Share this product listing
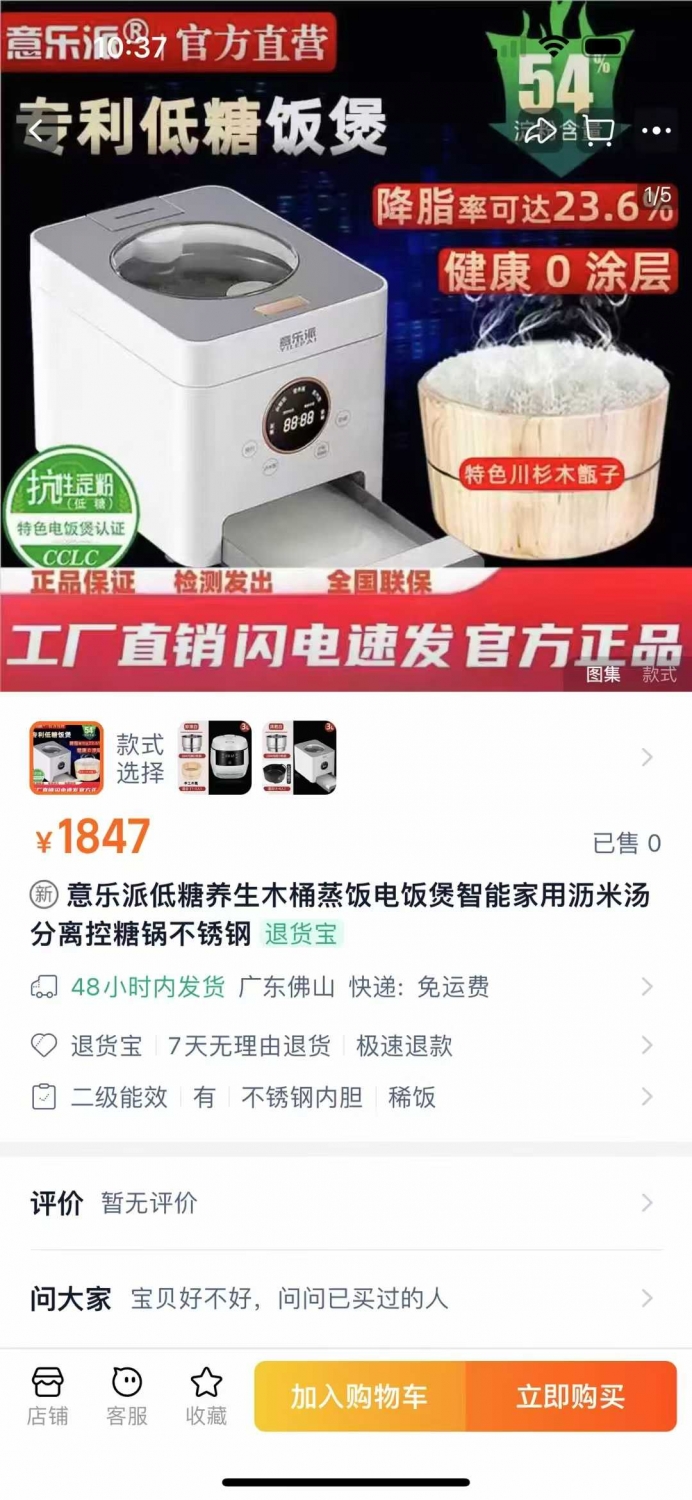The image size is (692, 1500). 540,131
